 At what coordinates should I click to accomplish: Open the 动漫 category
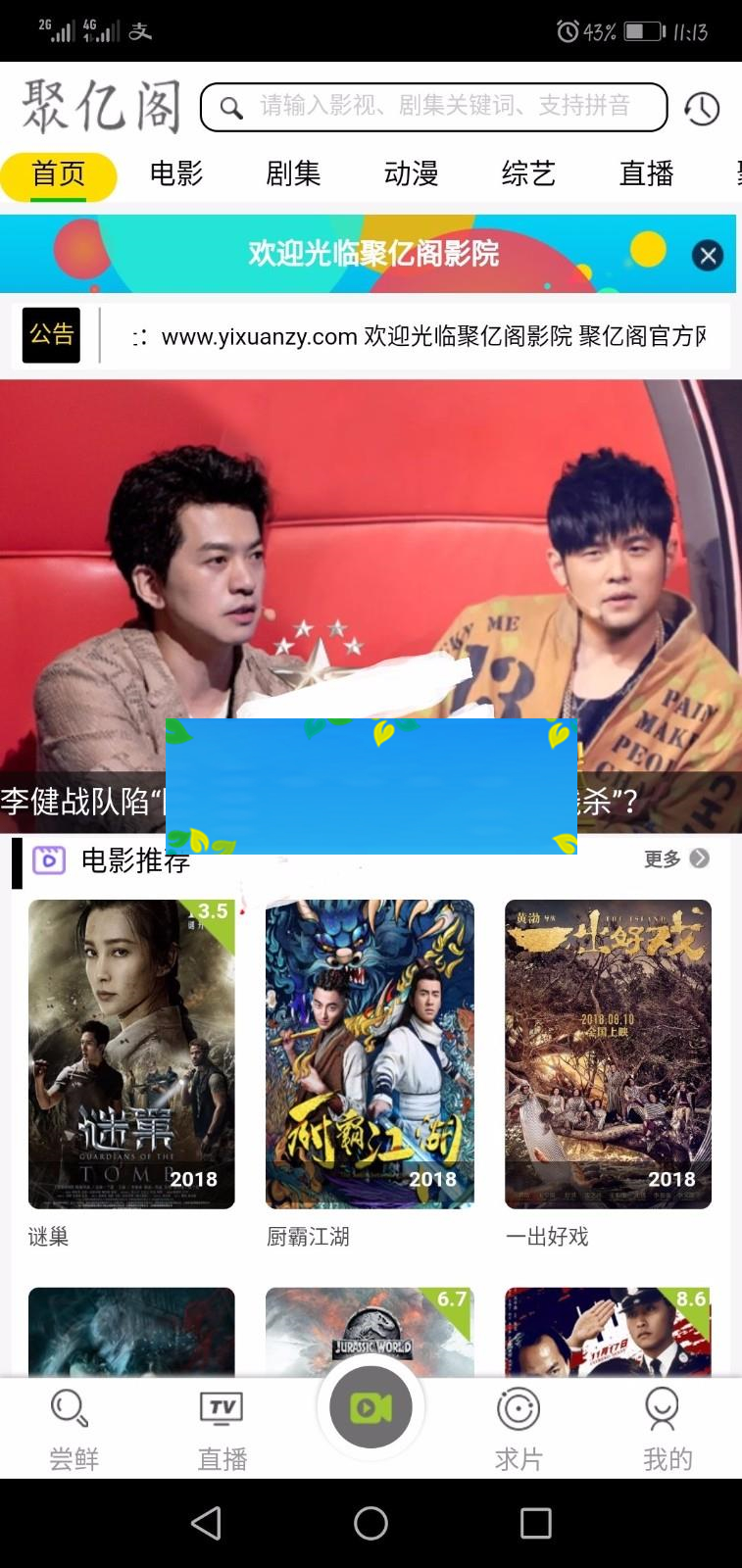[x=411, y=173]
